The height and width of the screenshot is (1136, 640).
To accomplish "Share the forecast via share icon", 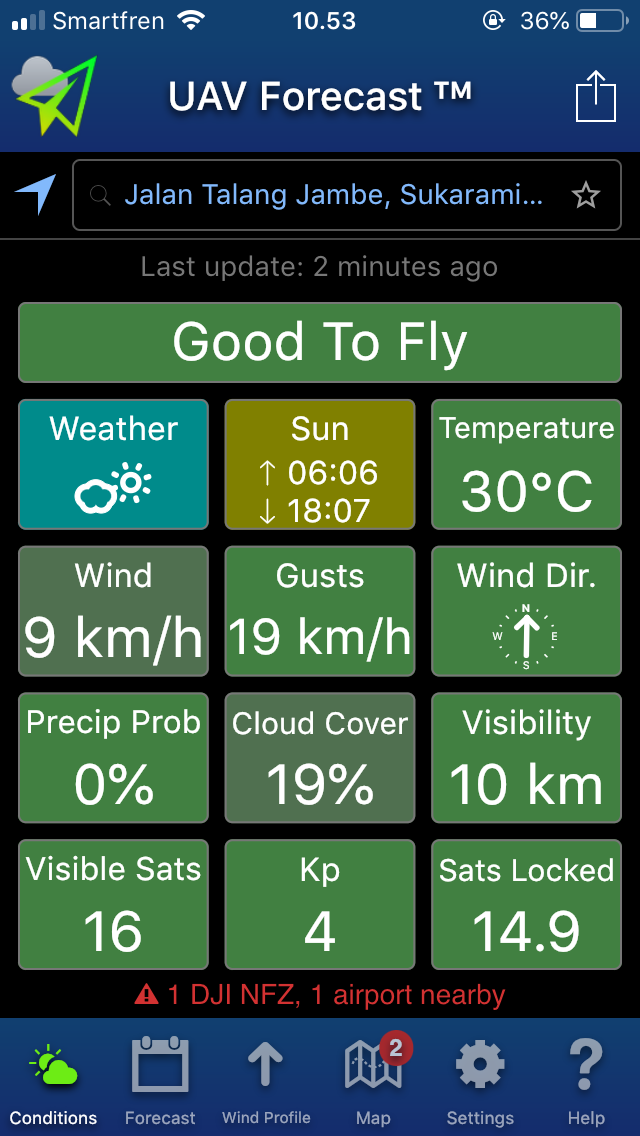I will 594,98.
